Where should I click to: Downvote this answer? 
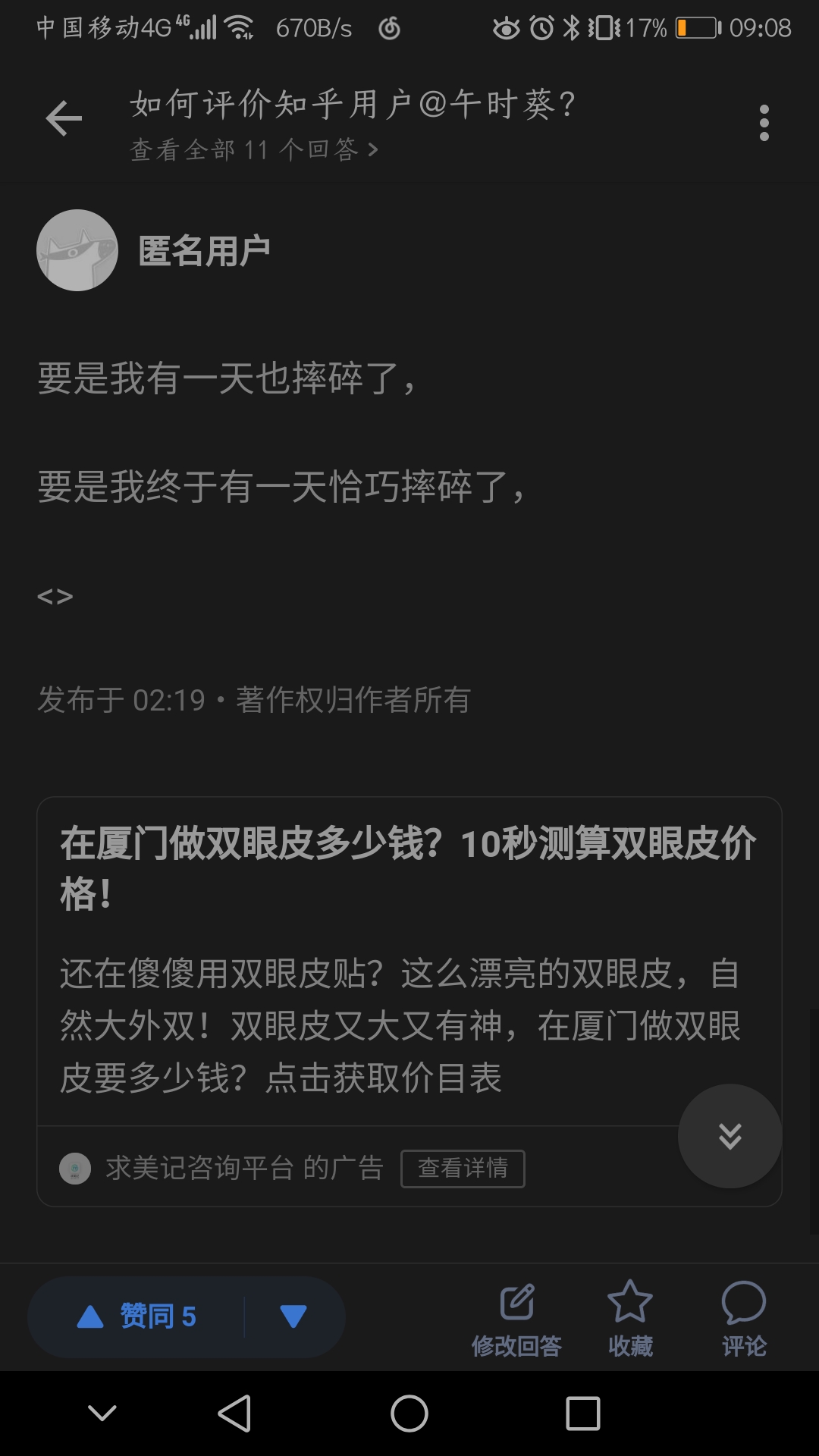[293, 1316]
